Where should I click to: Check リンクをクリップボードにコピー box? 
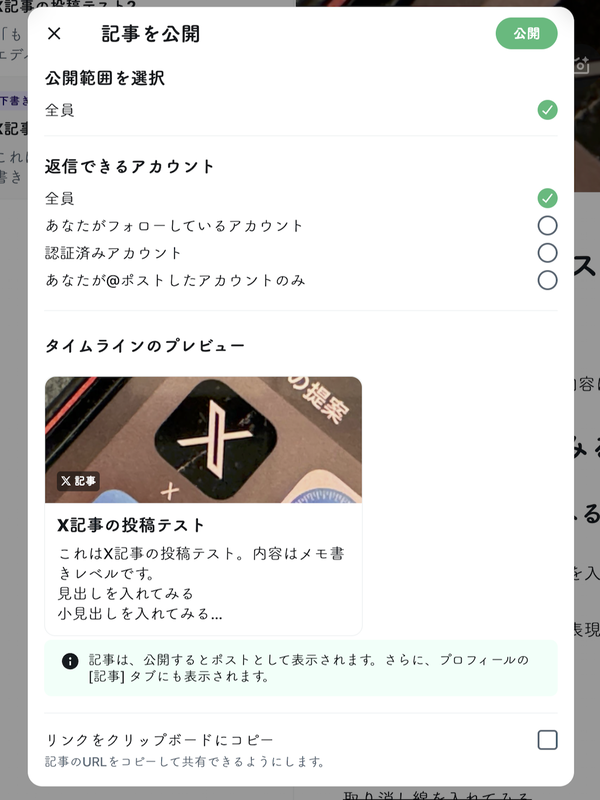547,740
